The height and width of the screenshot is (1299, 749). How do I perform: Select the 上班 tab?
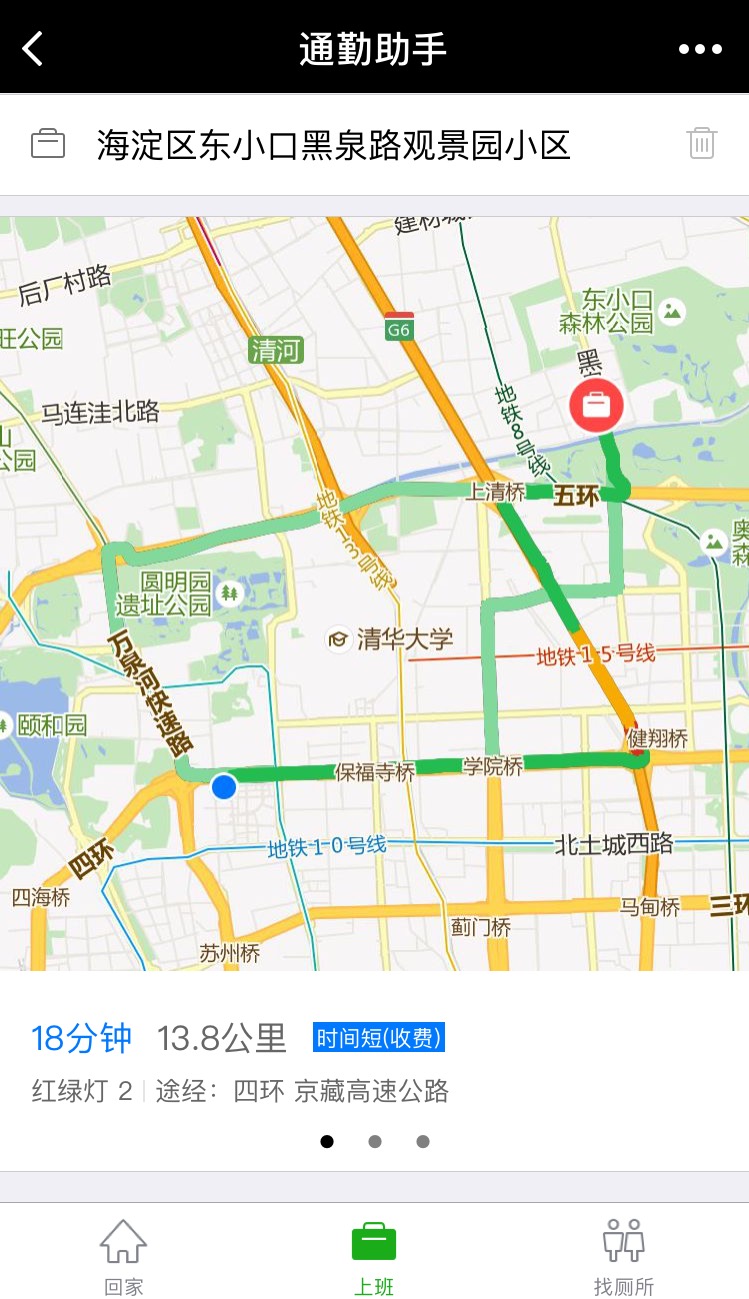[x=374, y=1255]
